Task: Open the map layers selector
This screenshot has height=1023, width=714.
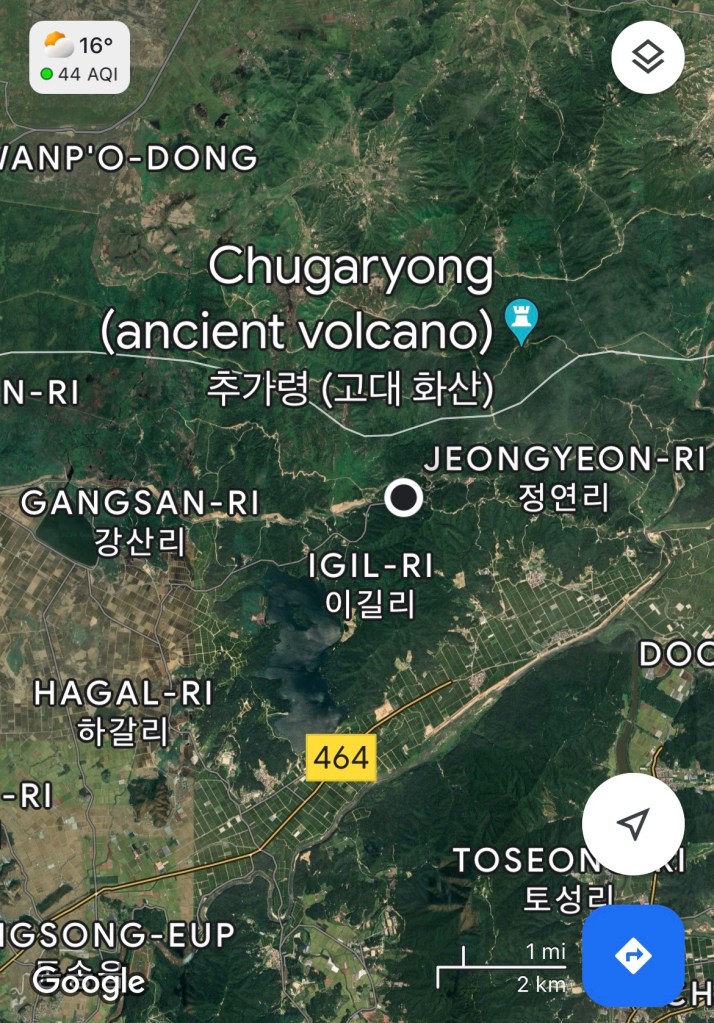Action: [648, 58]
